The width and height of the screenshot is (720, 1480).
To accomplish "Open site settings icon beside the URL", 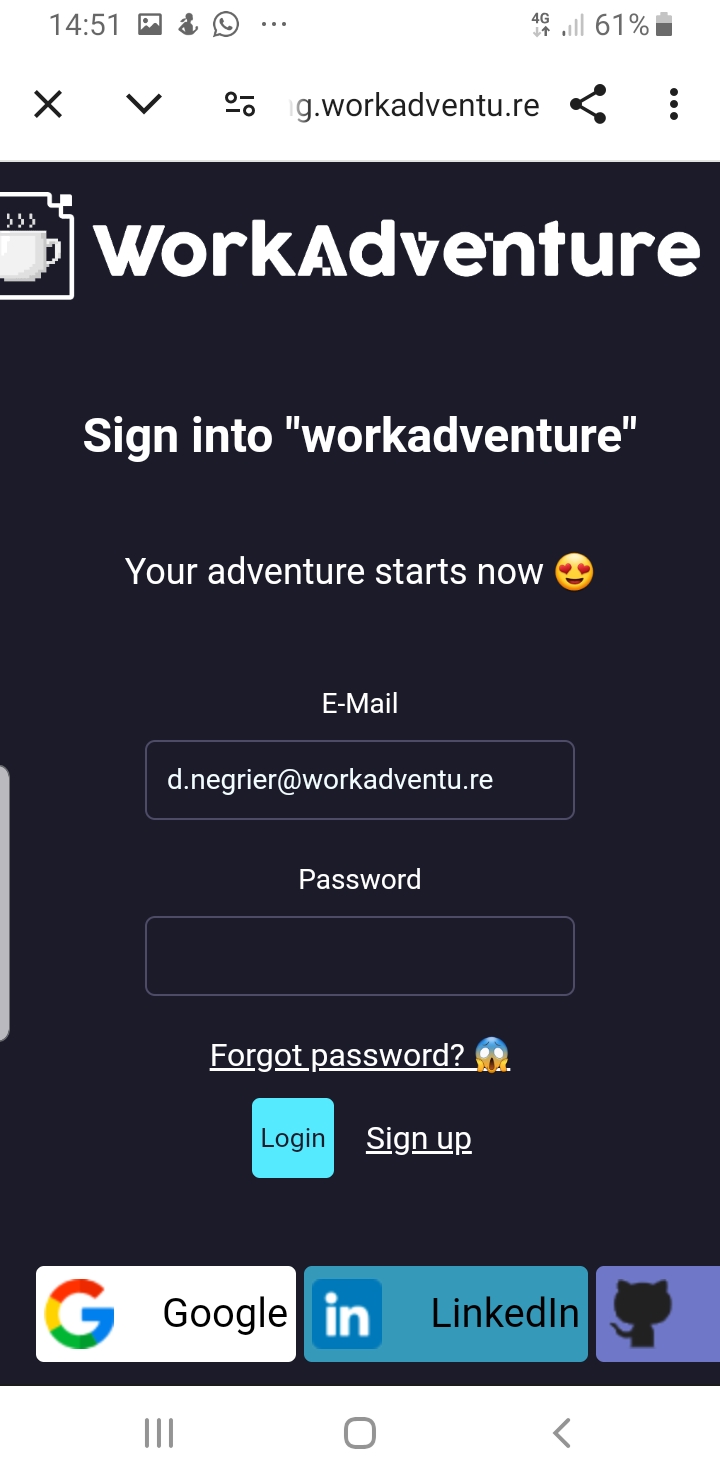I will (x=240, y=104).
